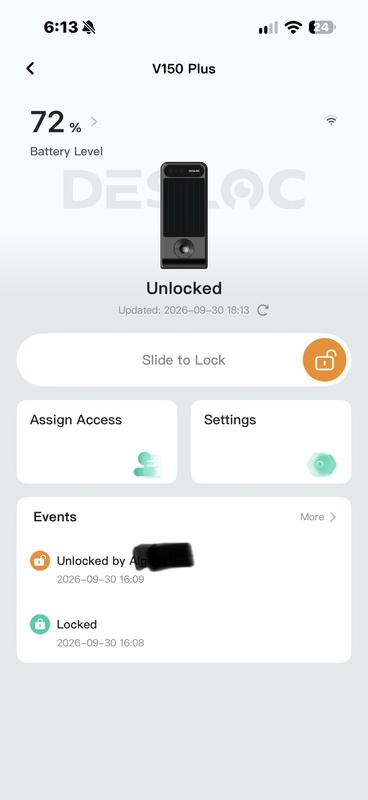Viewport: 368px width, 800px height.
Task: Open the Assign Access card
Action: (97, 442)
